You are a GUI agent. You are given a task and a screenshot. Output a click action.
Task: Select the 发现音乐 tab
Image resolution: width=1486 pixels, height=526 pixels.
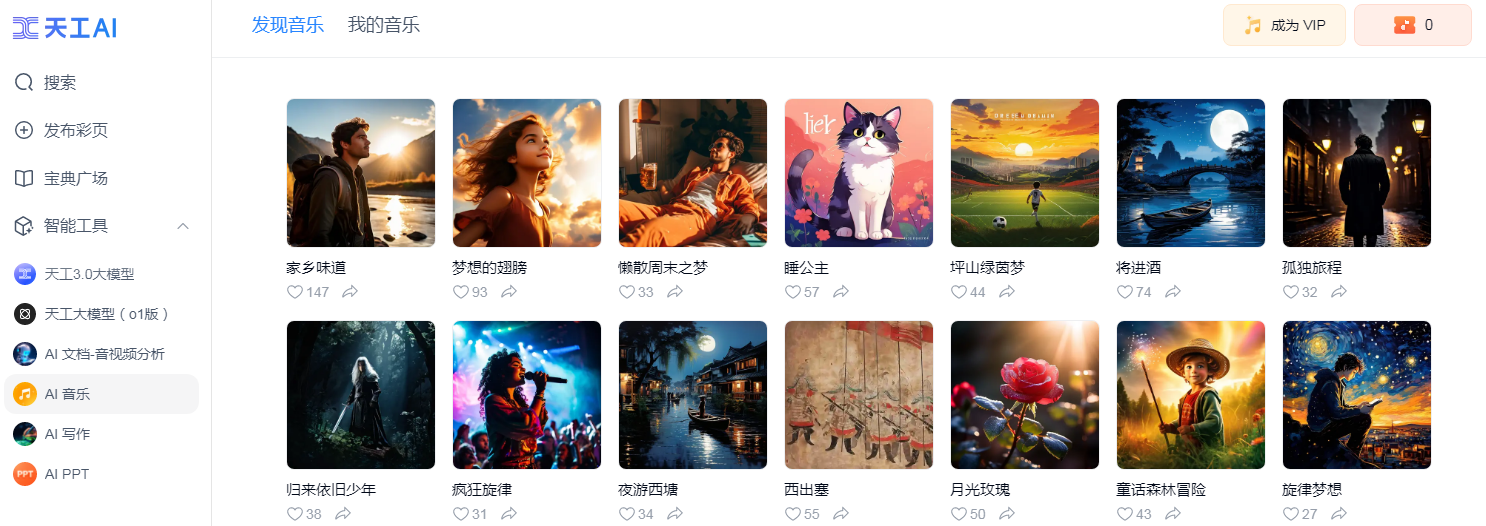click(288, 25)
